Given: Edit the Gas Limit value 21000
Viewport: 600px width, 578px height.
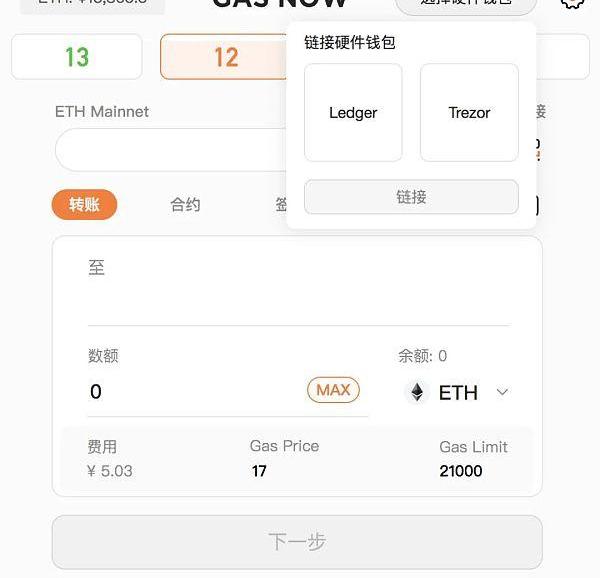Looking at the screenshot, I should coord(461,471).
